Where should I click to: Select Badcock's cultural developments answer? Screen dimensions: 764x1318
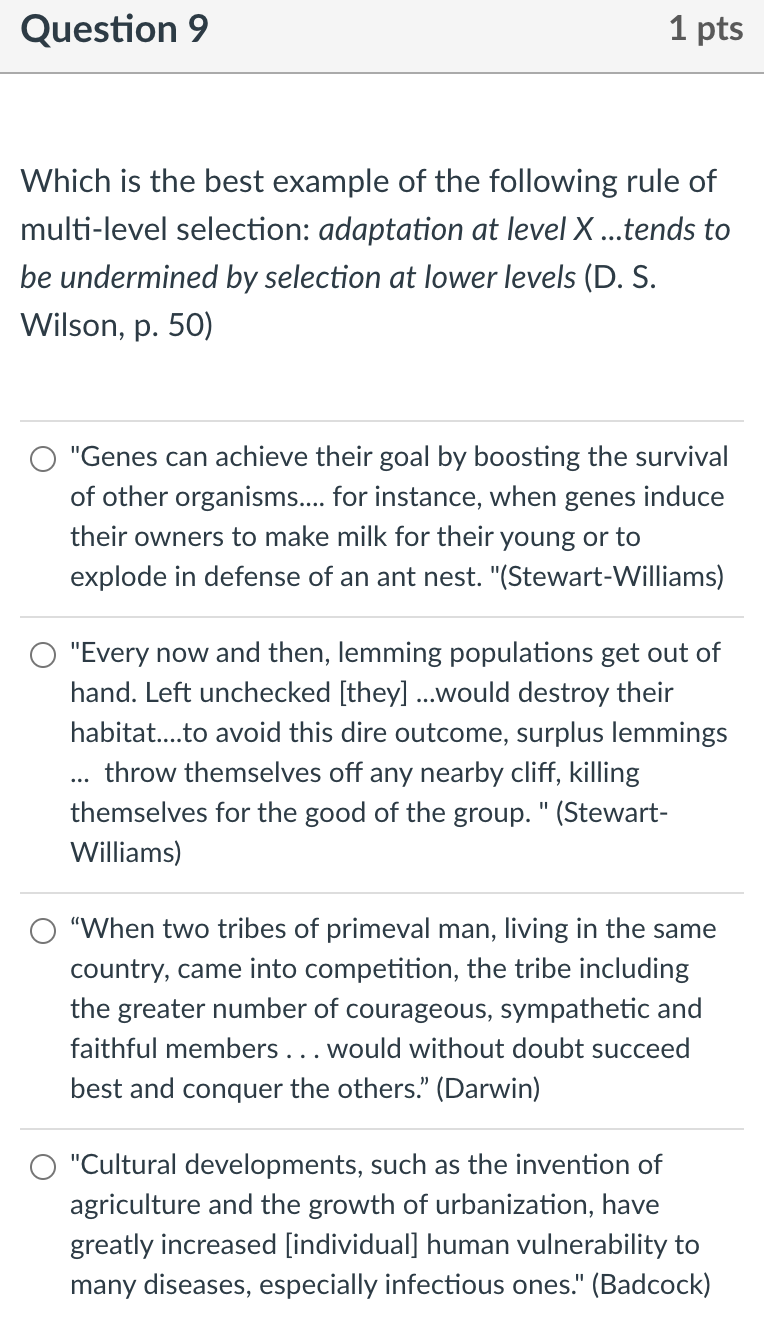click(x=43, y=1168)
